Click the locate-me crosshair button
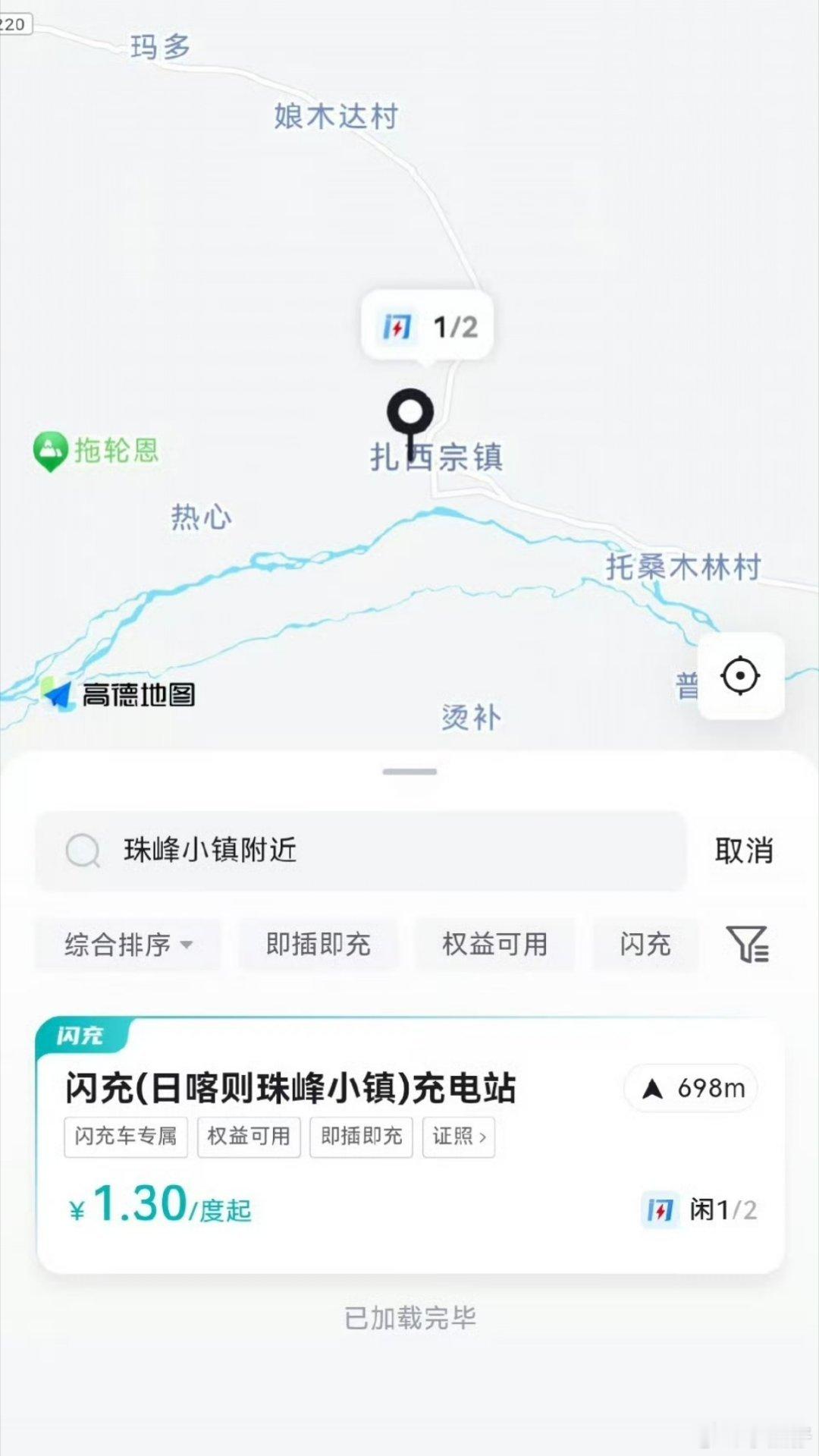 (x=740, y=675)
